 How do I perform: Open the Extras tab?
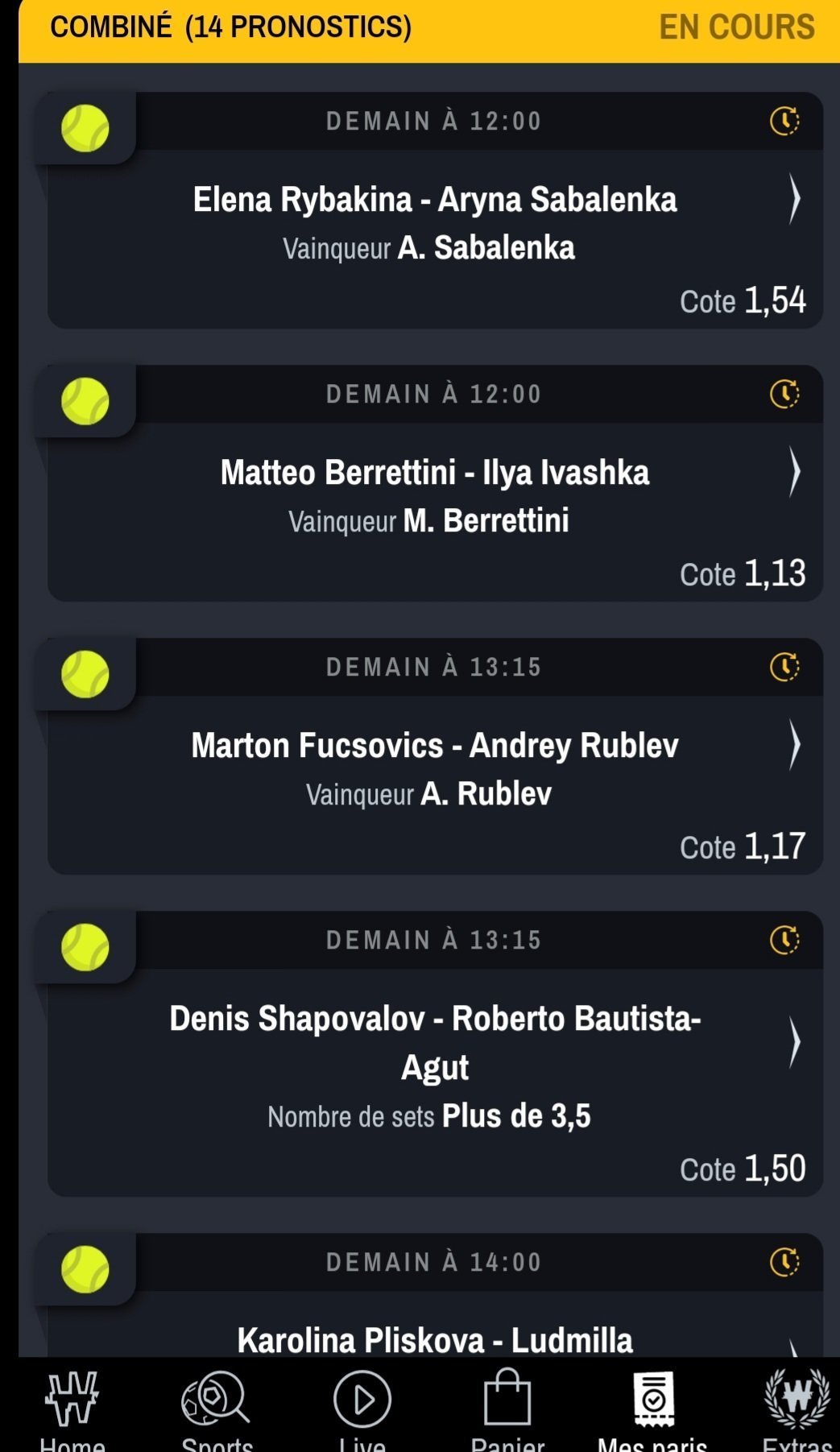(797, 1408)
